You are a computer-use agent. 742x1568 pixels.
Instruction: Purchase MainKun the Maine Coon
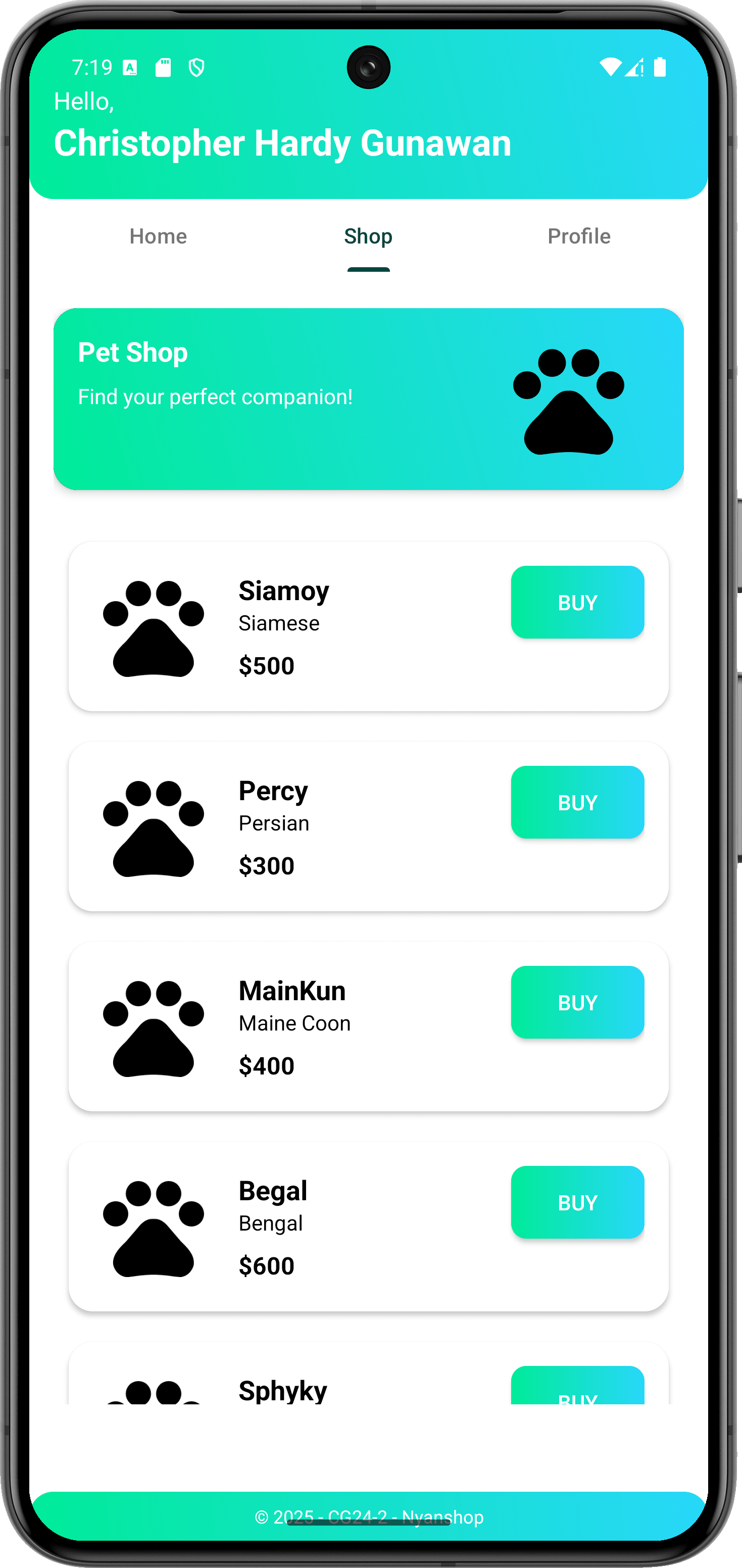577,1002
